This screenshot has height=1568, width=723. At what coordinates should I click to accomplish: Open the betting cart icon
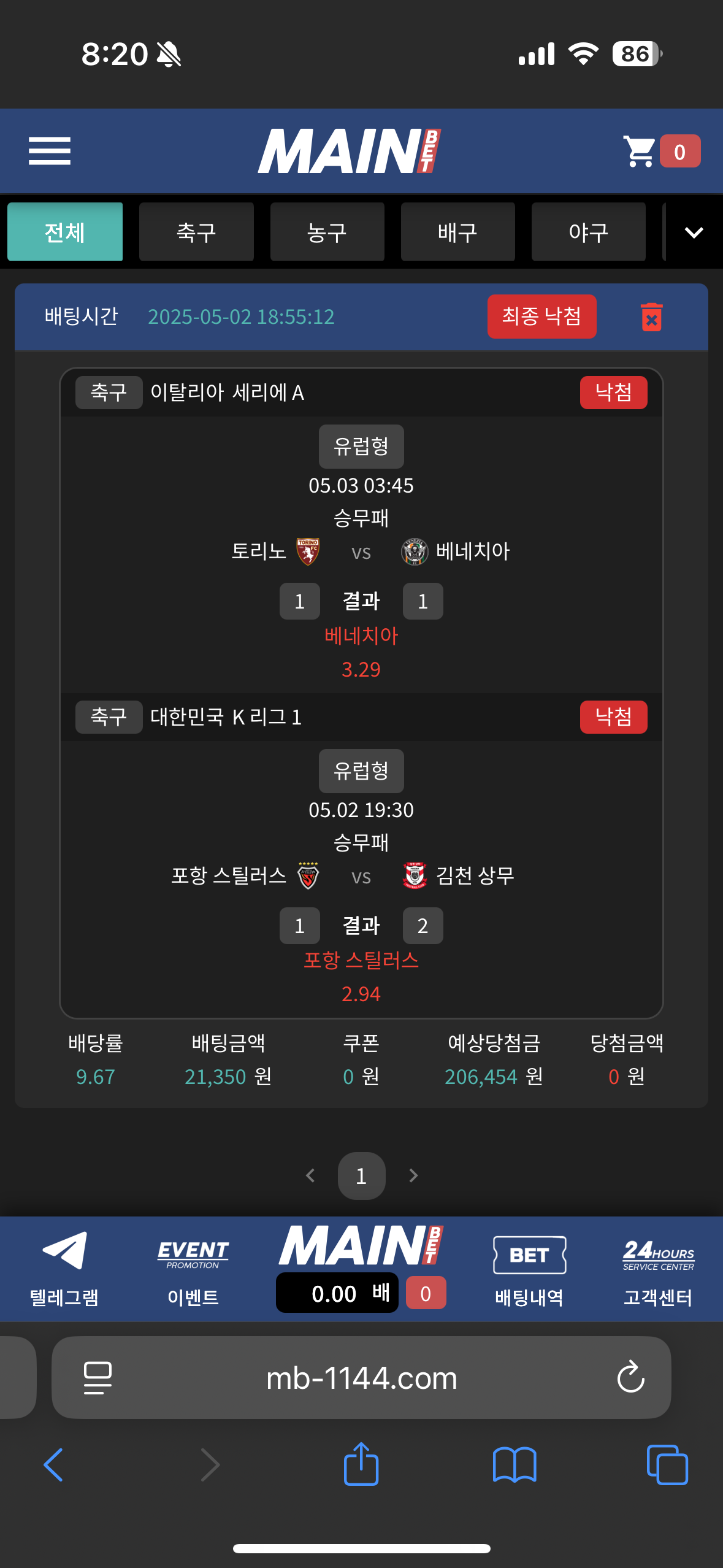pos(640,151)
